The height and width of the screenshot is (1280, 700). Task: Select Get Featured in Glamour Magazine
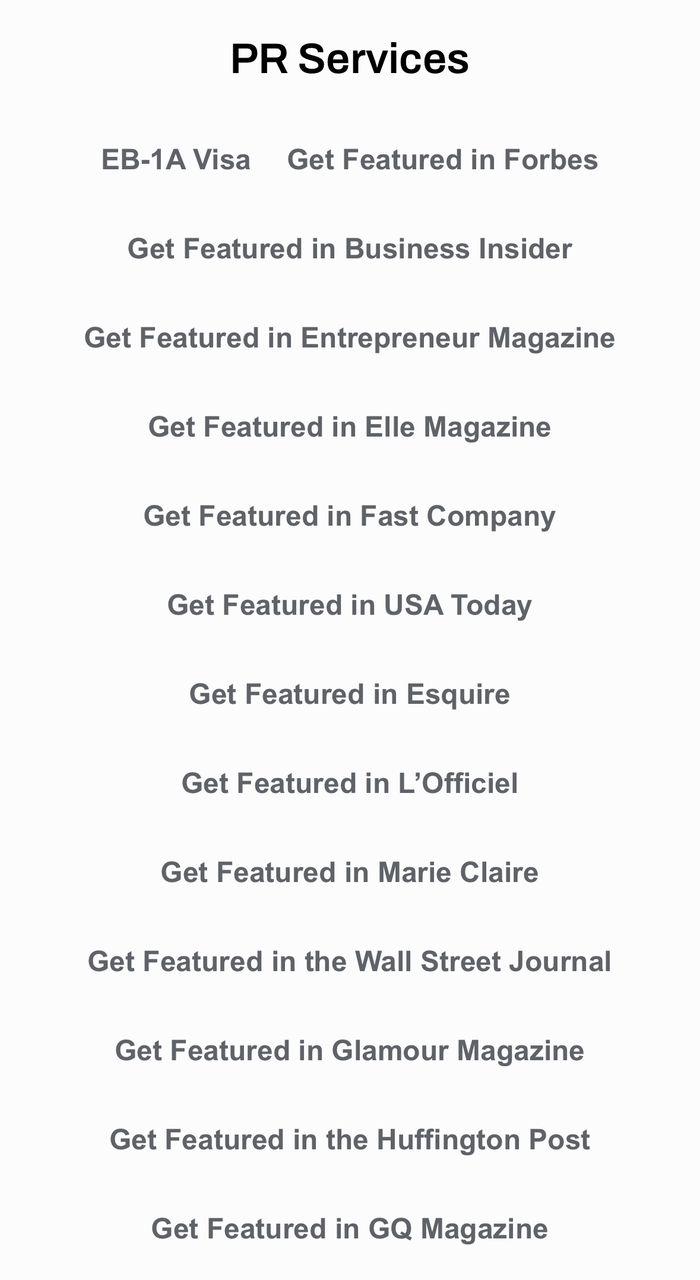(350, 1050)
